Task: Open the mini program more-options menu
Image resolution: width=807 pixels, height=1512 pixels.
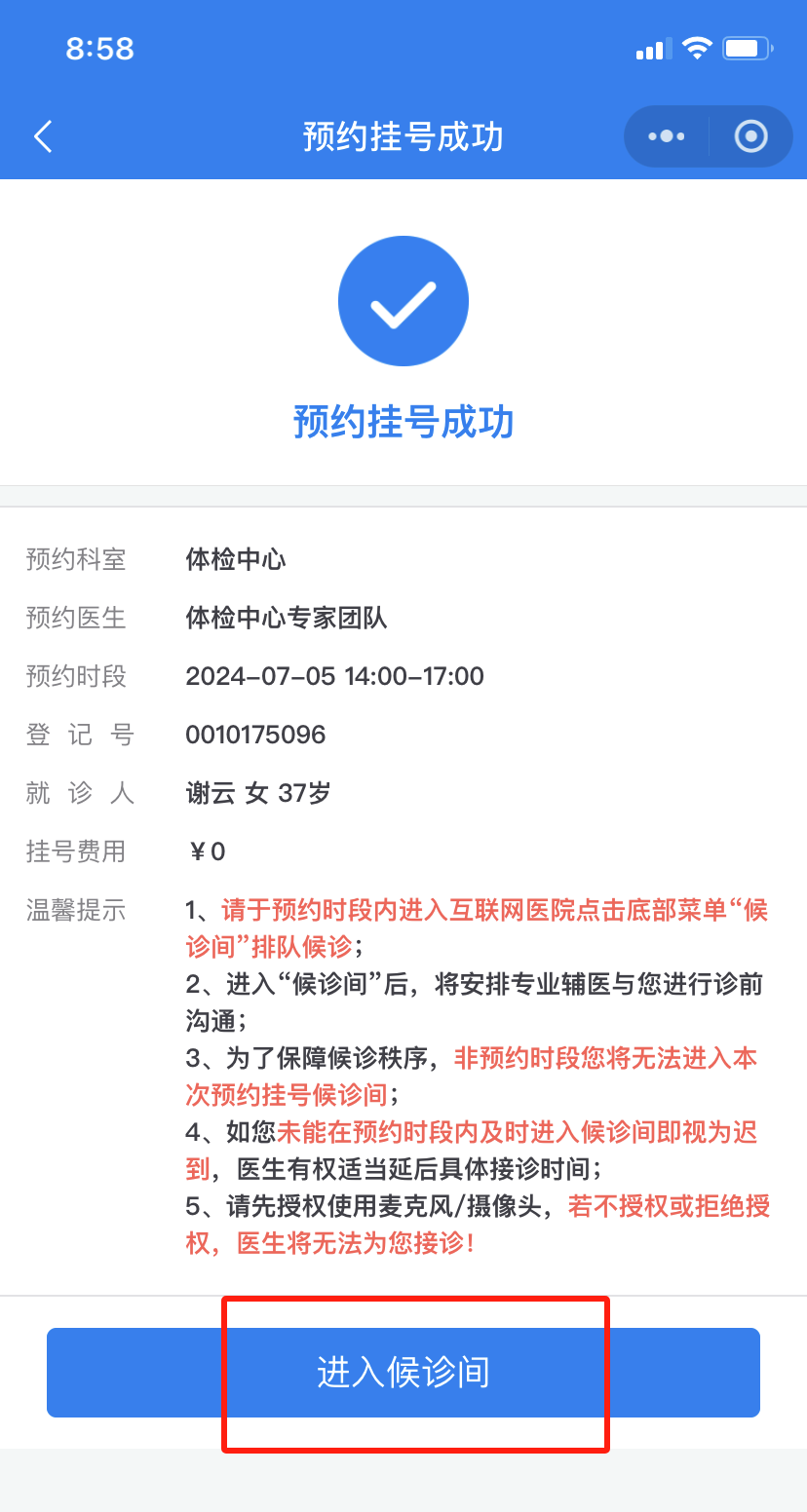Action: (667, 136)
